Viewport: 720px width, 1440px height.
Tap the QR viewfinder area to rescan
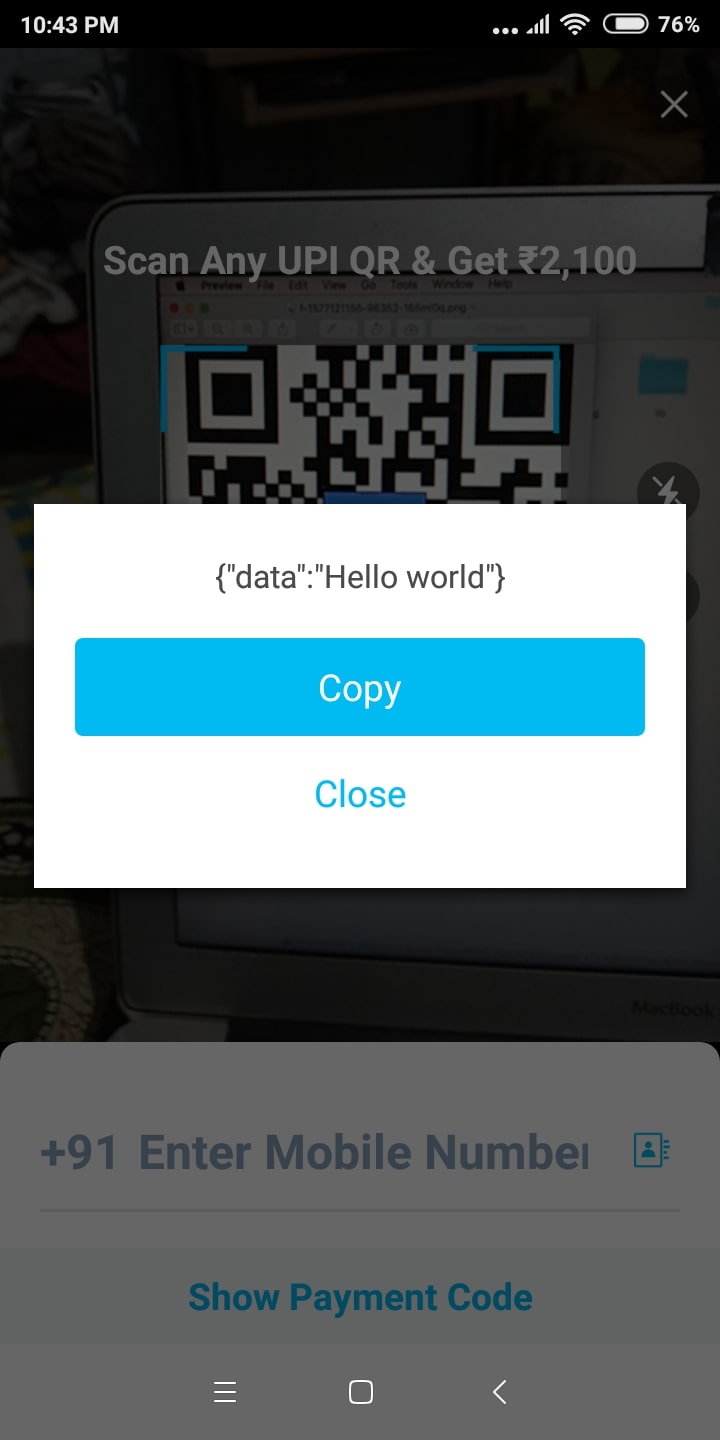(x=360, y=420)
